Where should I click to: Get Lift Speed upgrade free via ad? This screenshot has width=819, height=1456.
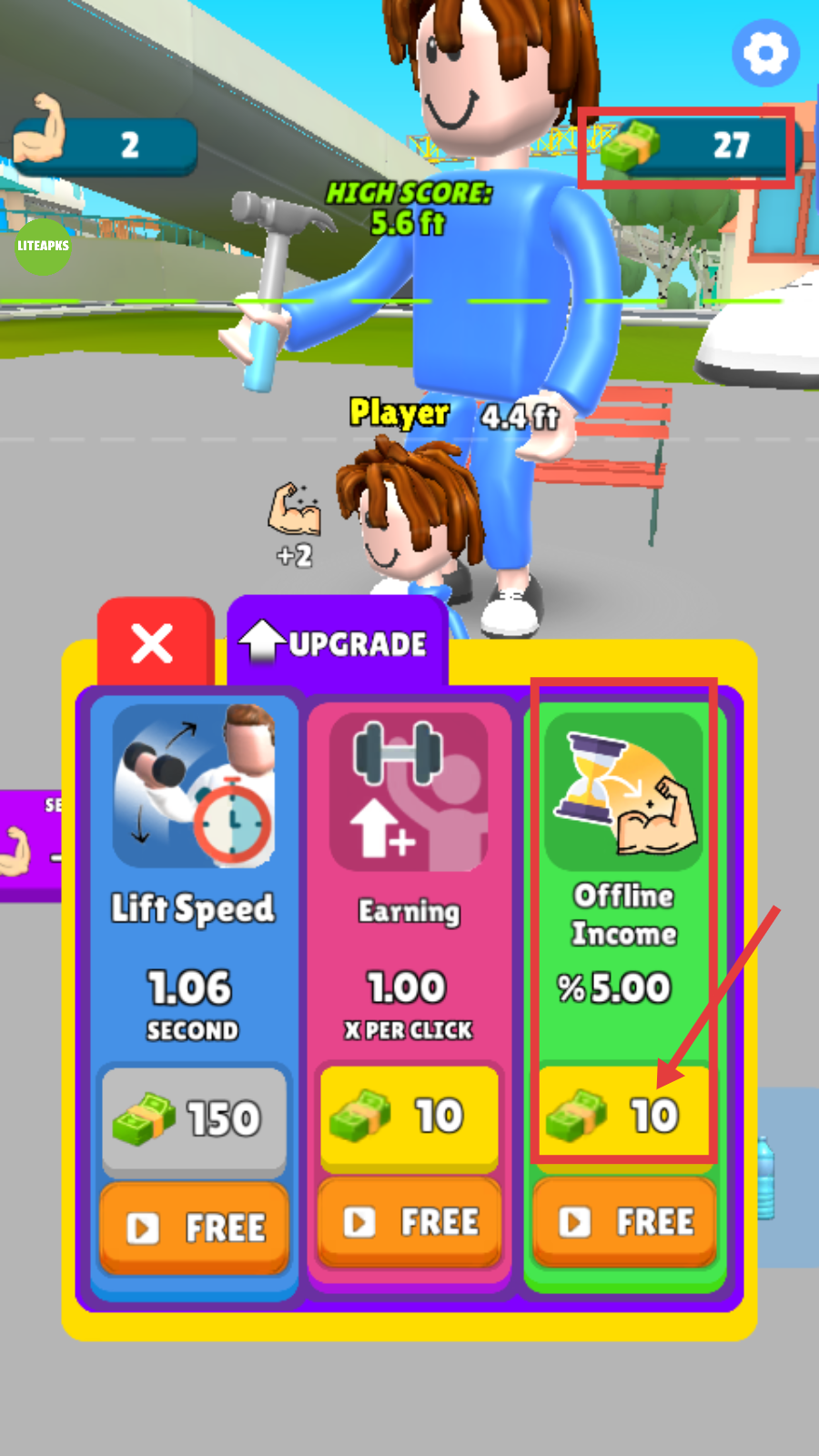click(x=194, y=1227)
